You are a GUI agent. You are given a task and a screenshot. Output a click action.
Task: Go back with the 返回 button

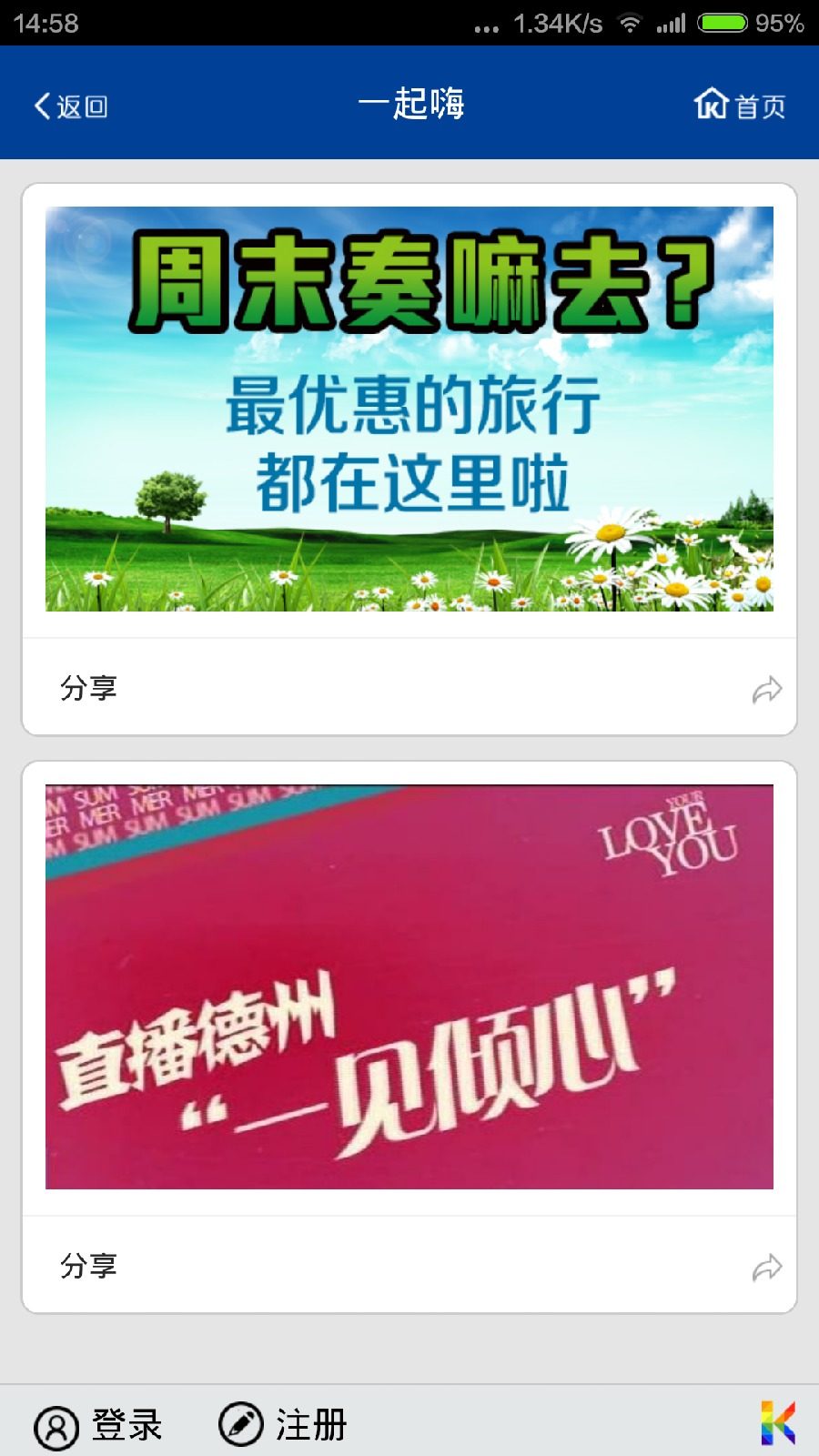point(71,106)
